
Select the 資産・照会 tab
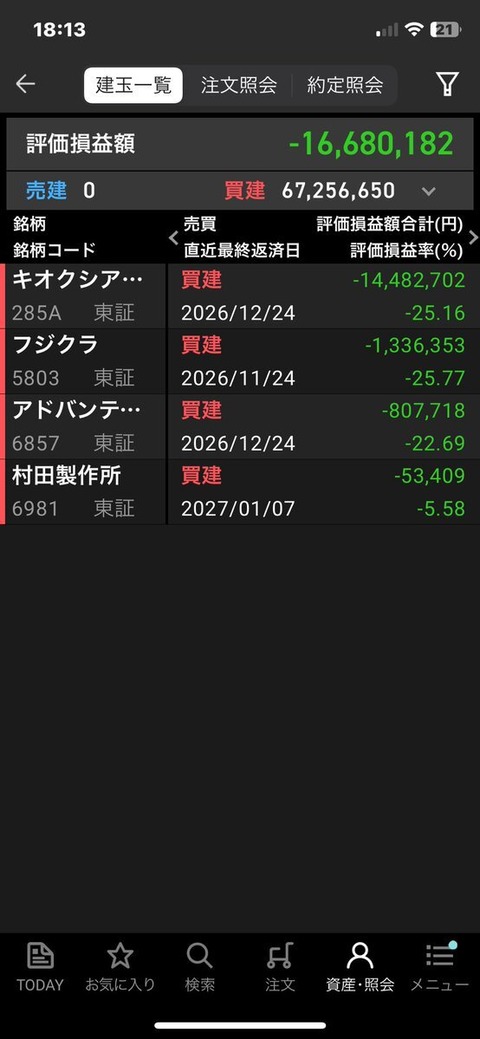point(360,967)
